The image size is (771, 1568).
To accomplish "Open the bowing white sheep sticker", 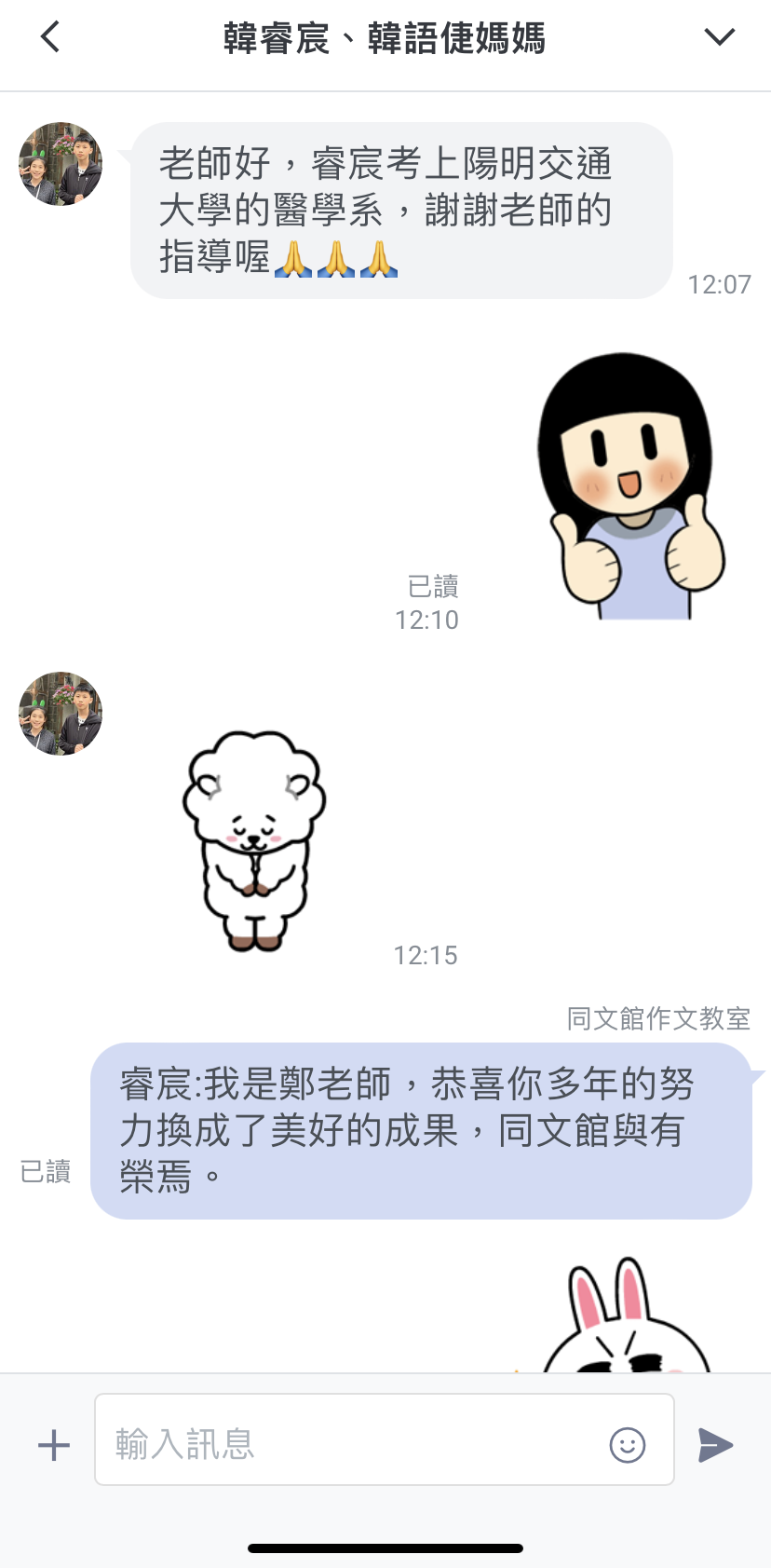I will pyautogui.click(x=253, y=840).
